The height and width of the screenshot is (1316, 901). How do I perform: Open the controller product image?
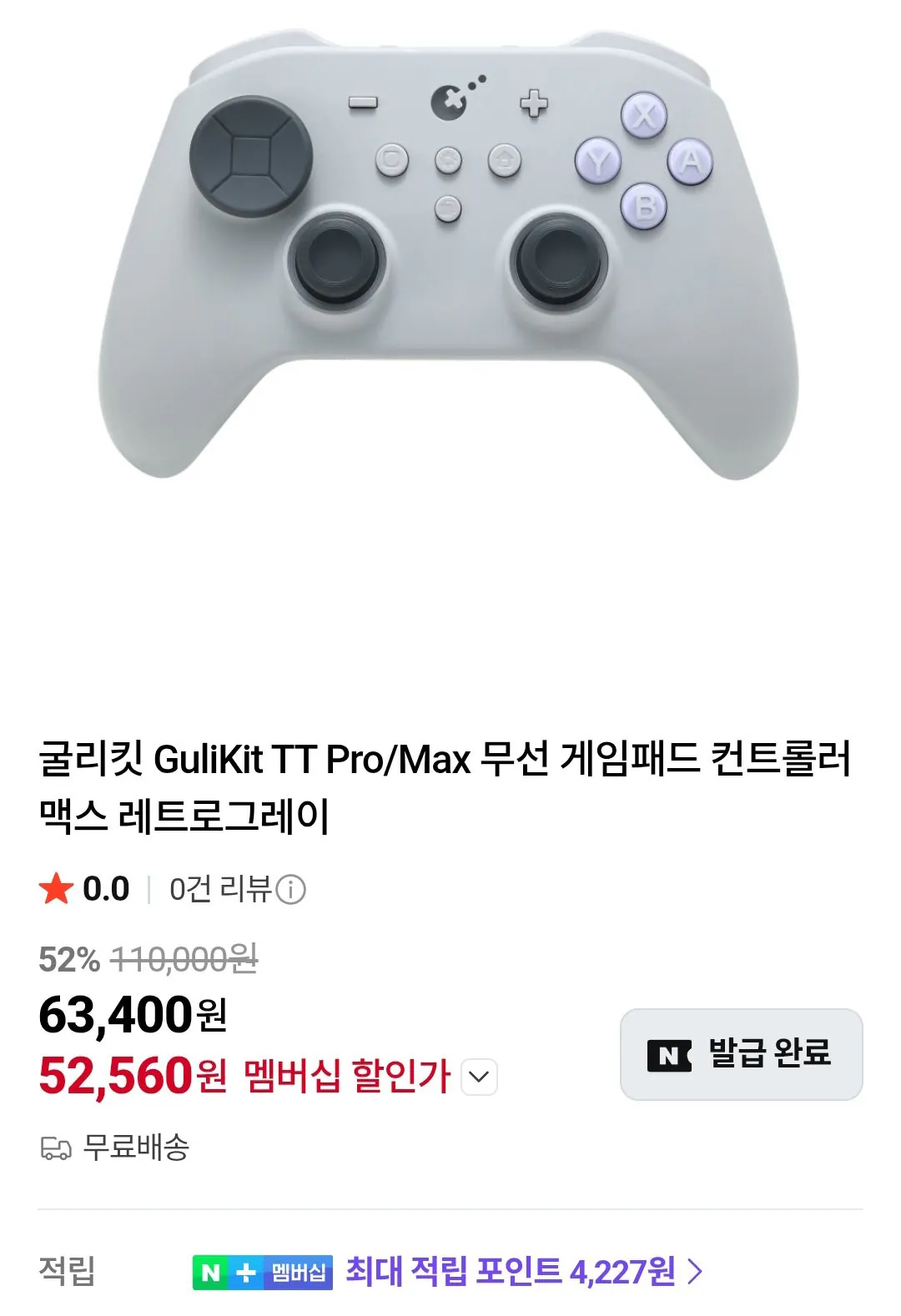(x=450, y=267)
